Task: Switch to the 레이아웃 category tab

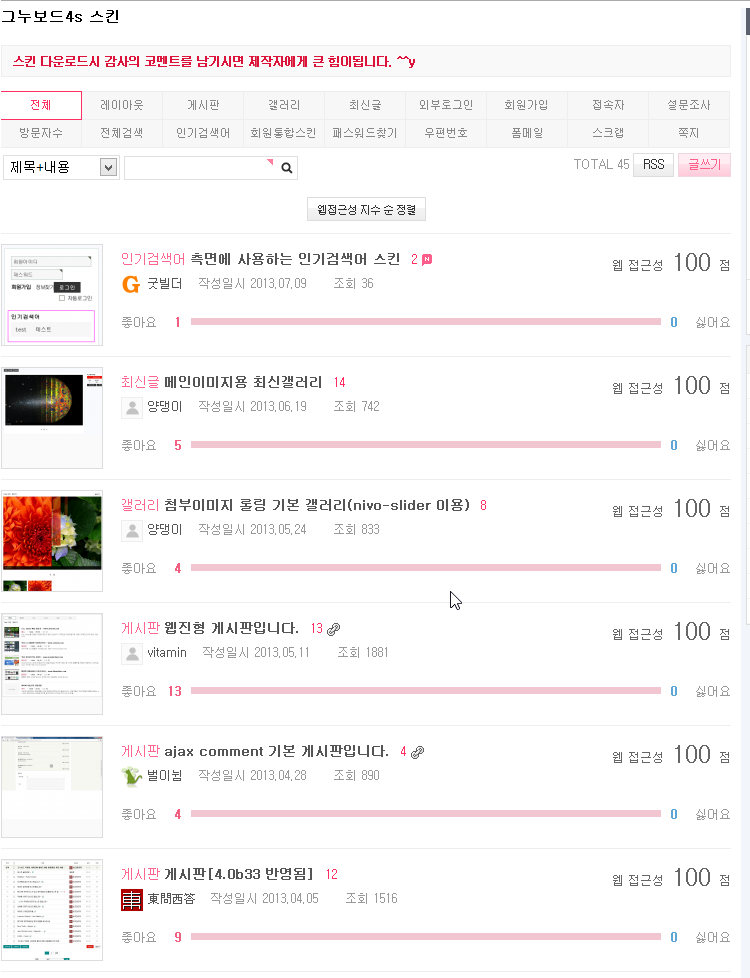Action: 122,105
